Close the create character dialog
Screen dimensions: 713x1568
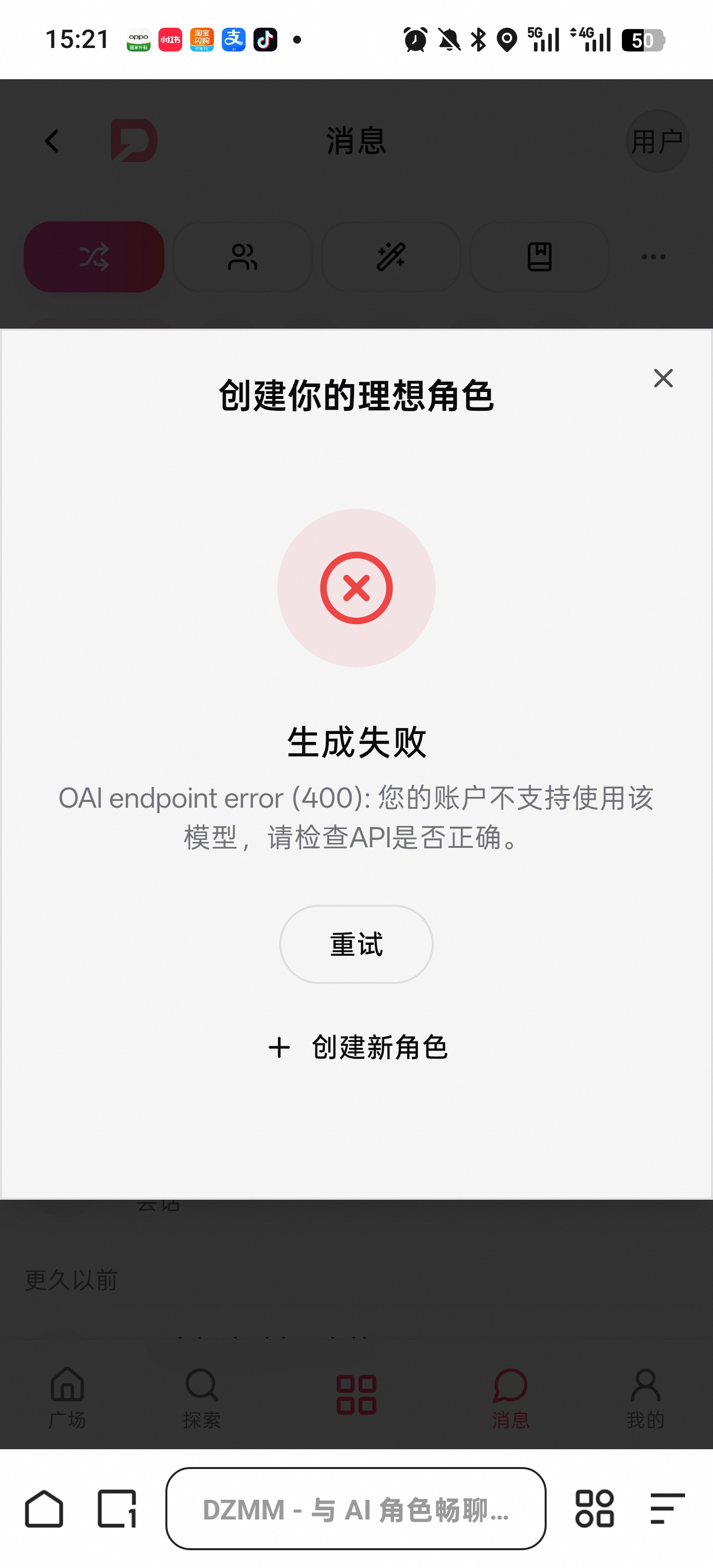663,378
